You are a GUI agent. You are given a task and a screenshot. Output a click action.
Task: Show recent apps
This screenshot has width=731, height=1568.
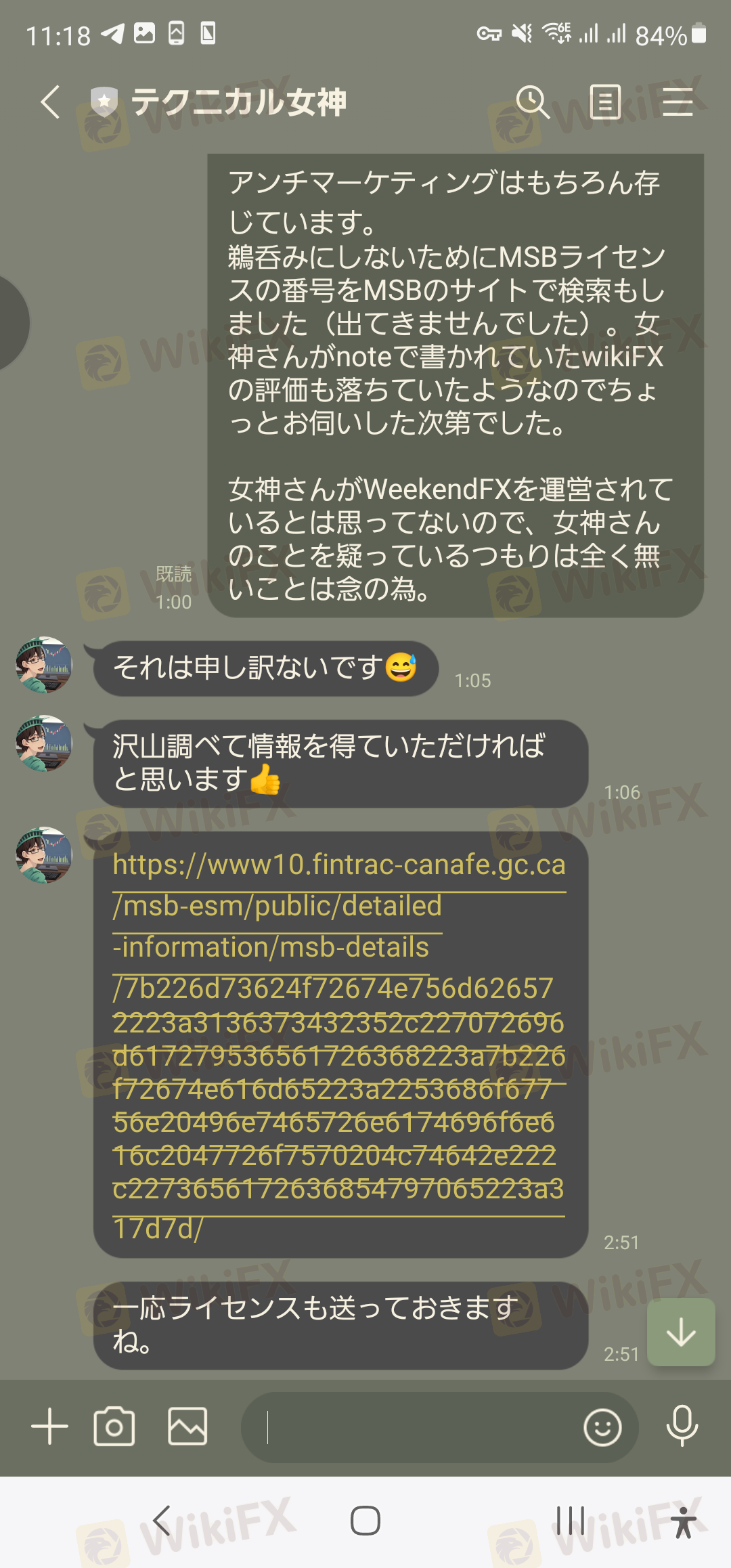pos(571,1521)
